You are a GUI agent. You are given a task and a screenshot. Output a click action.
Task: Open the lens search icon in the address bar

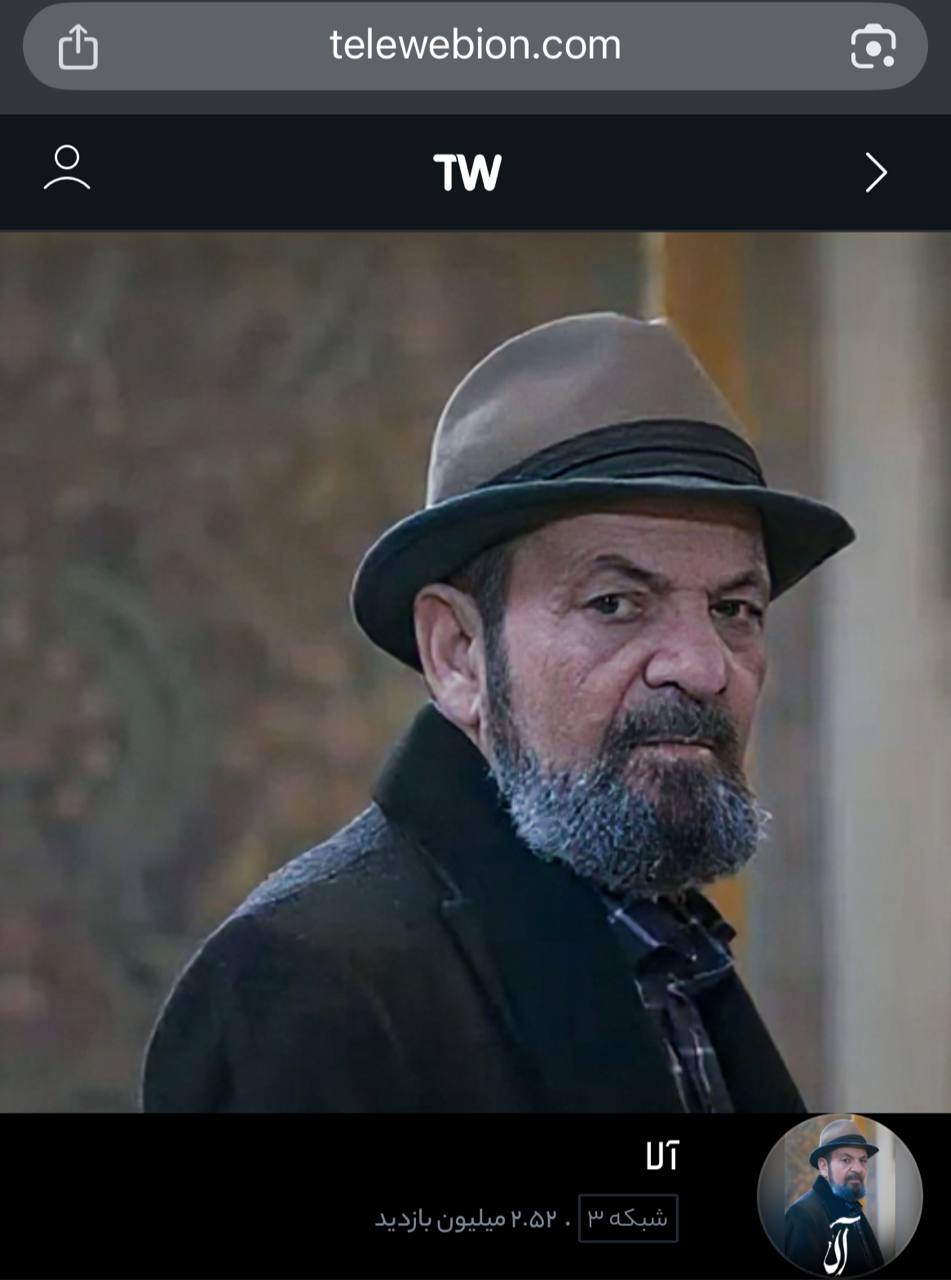coord(872,46)
